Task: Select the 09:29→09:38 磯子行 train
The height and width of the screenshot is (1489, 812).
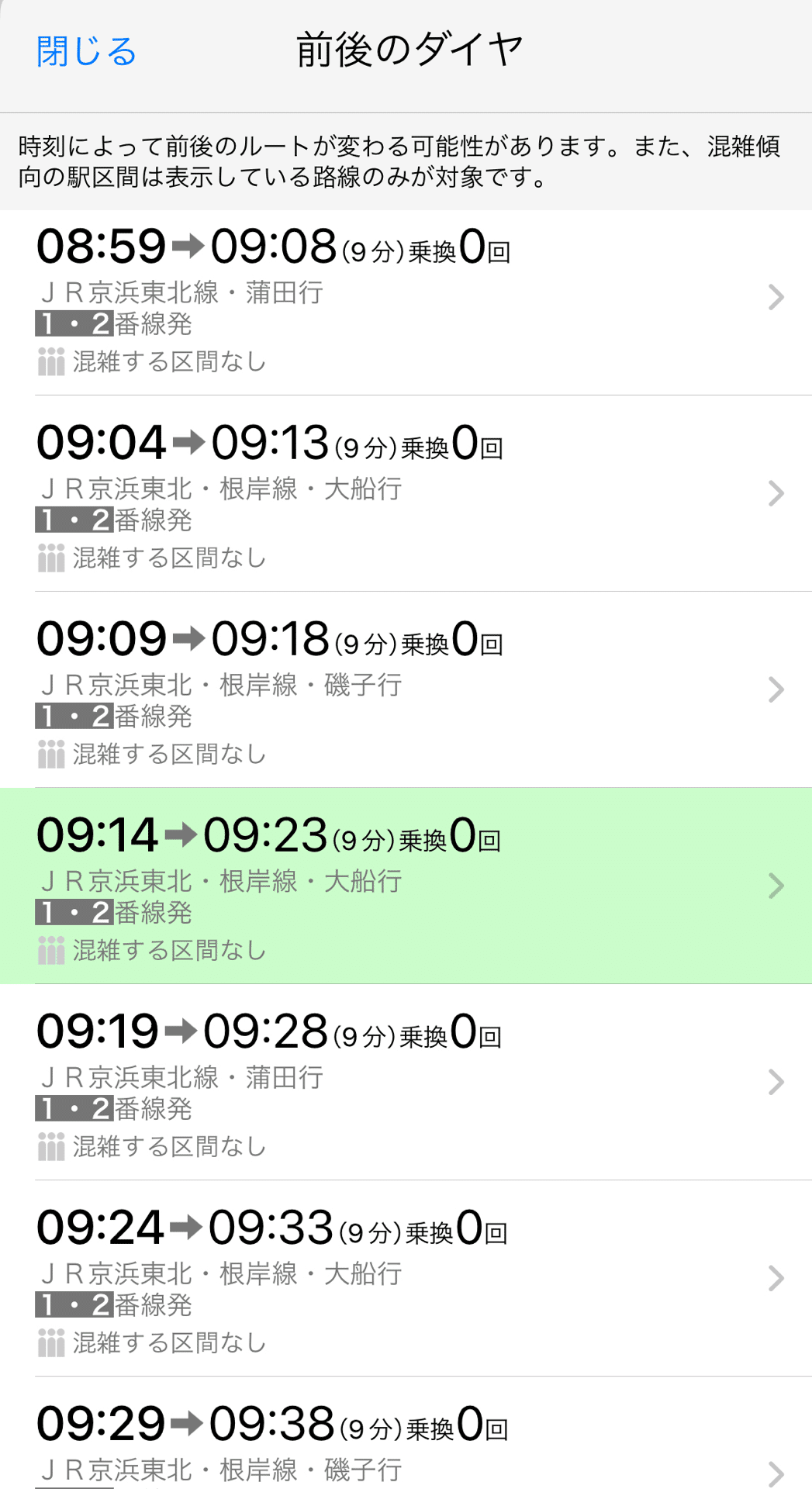Action: tap(406, 1433)
